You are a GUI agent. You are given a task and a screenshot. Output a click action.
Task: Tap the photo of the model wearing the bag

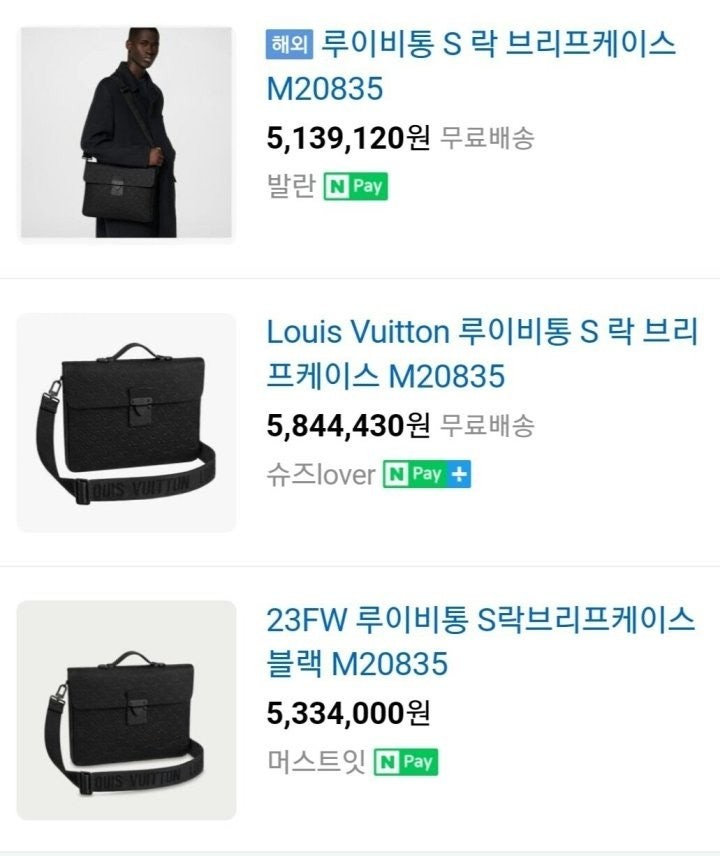pyautogui.click(x=127, y=134)
